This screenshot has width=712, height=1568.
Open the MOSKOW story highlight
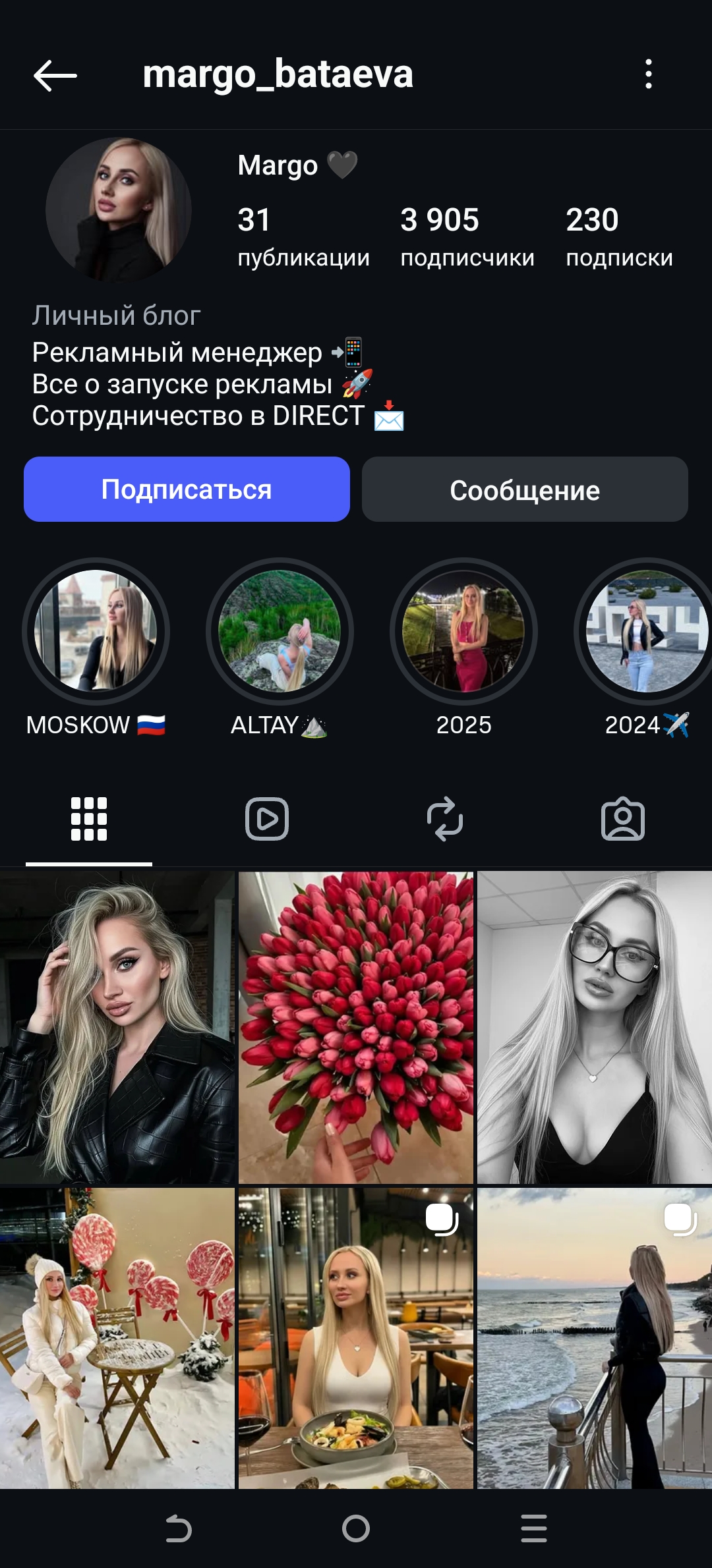pyautogui.click(x=96, y=631)
